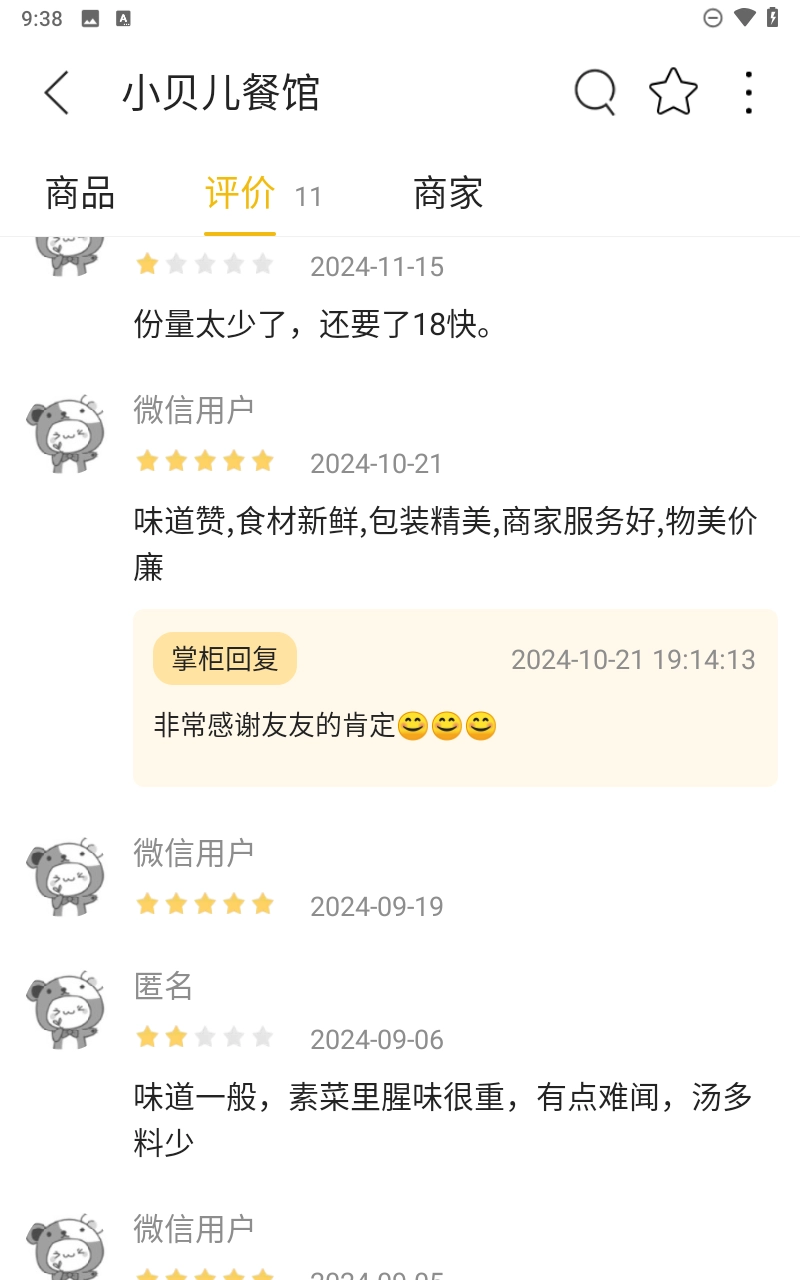Tap the 微信用户 username on the 2024-10-21 review
This screenshot has width=800, height=1280.
tap(194, 410)
